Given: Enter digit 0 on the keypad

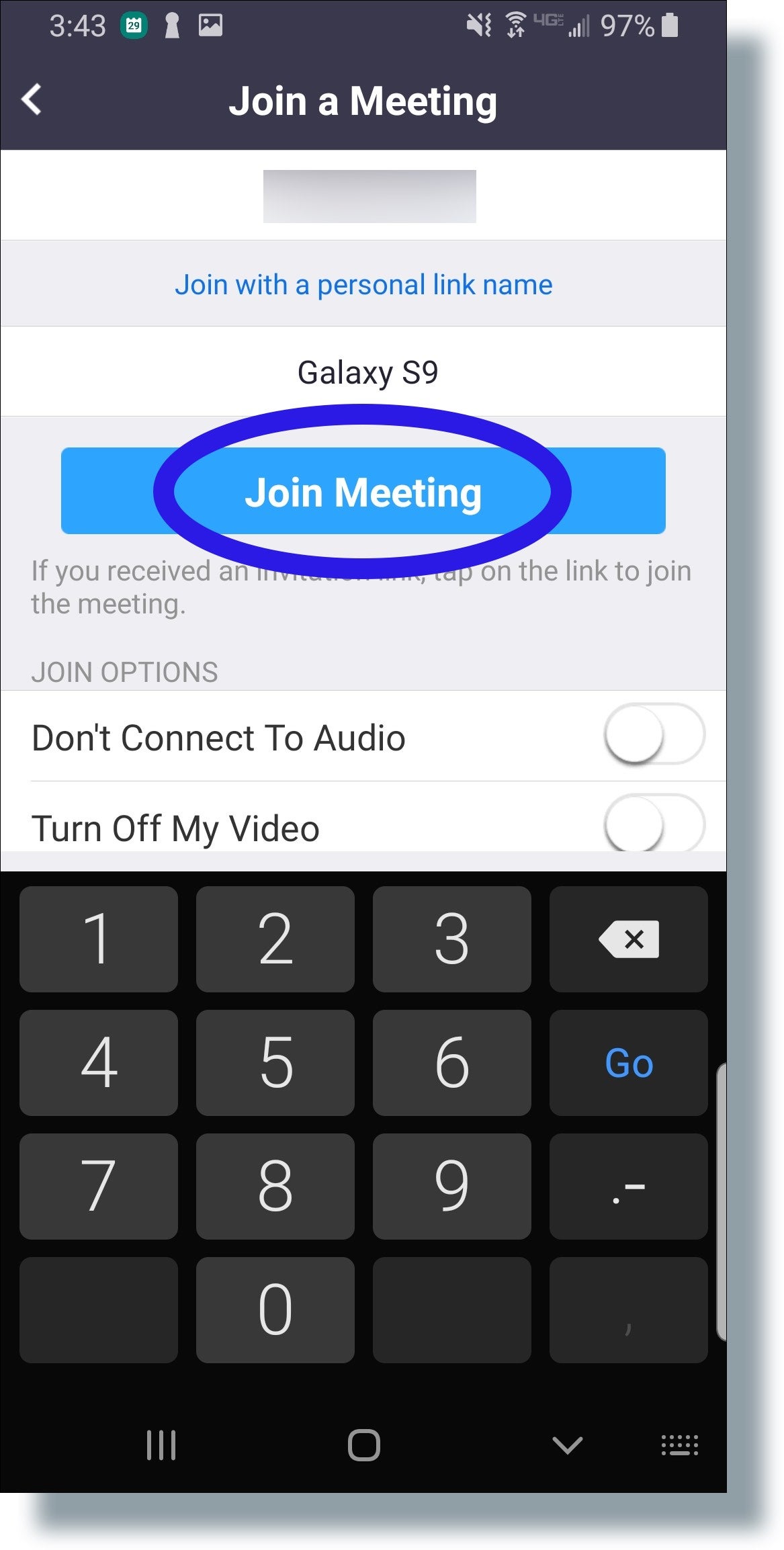Looking at the screenshot, I should 275,1309.
